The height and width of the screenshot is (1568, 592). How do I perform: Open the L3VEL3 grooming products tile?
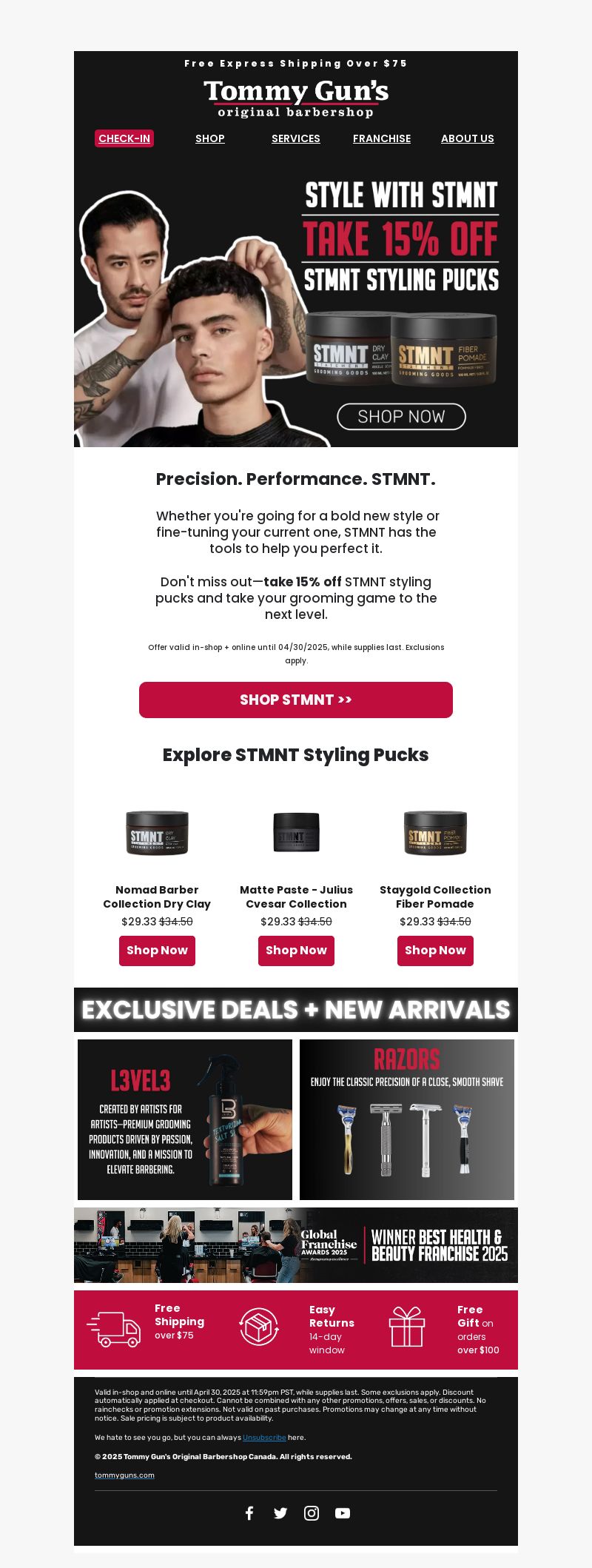pos(185,1119)
